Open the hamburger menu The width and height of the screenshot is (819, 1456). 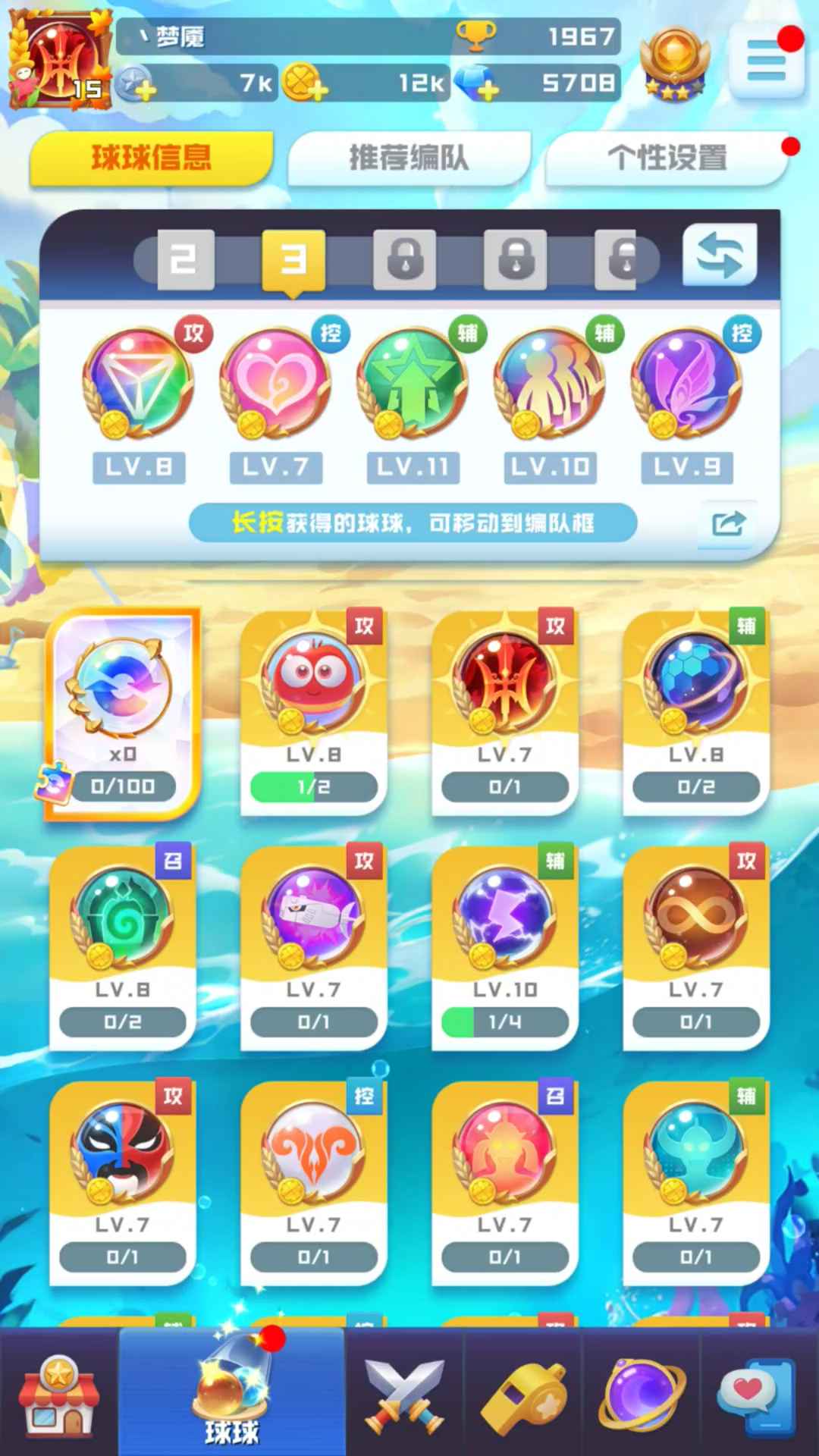[766, 61]
